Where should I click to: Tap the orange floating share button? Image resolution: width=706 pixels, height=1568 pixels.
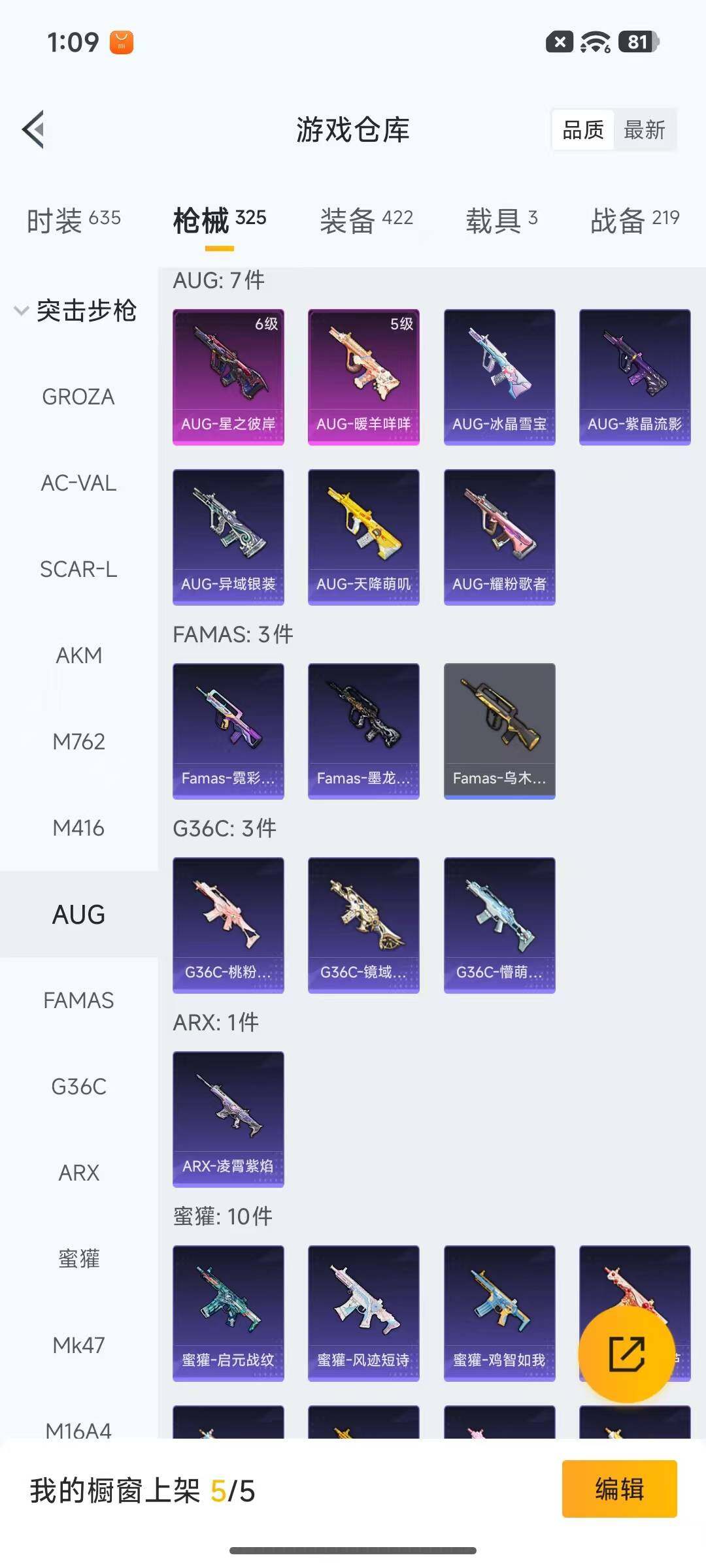[626, 1354]
